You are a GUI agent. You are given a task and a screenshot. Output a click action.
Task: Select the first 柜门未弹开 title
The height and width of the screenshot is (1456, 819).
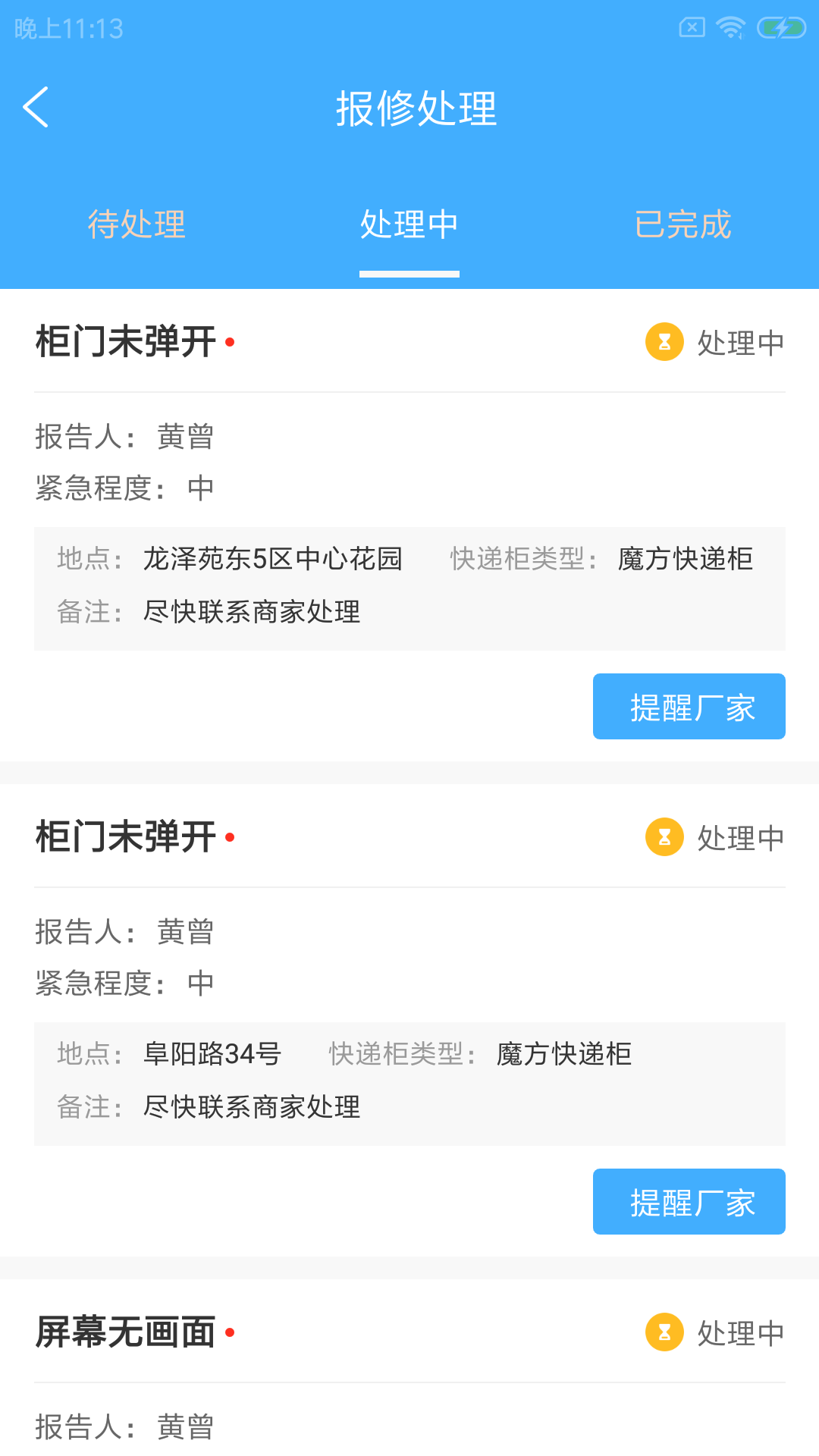(x=124, y=341)
